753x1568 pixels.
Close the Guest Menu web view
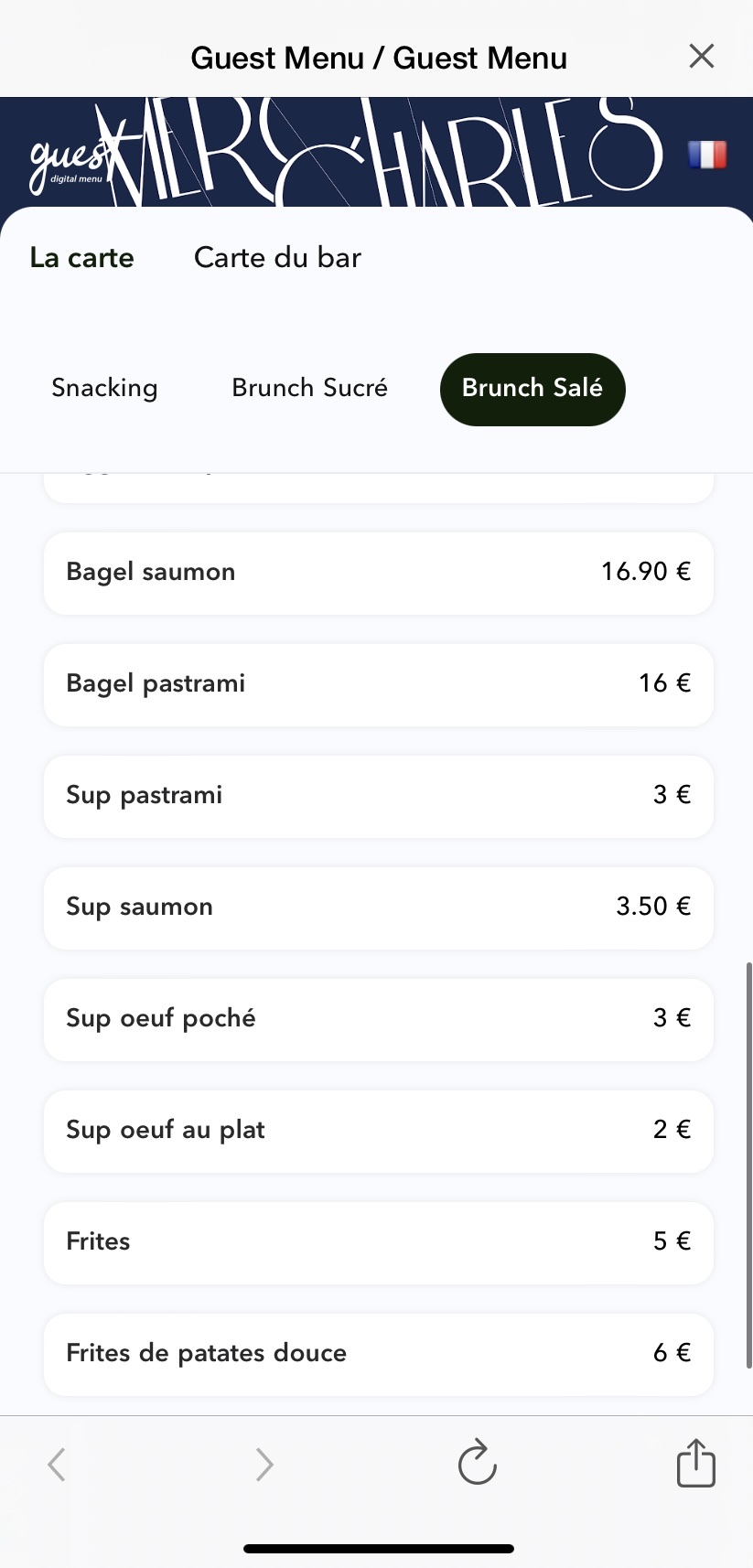click(701, 57)
